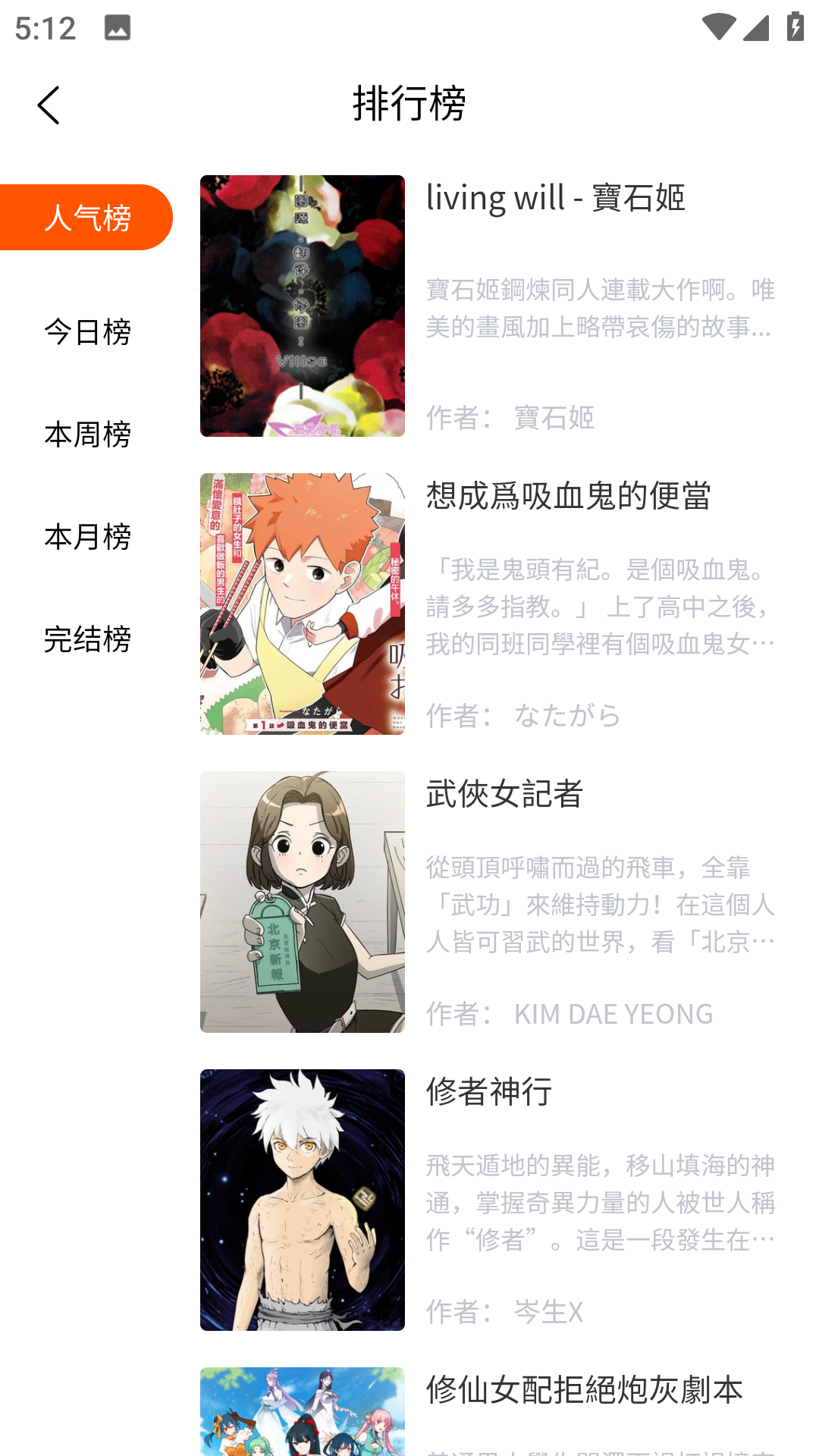Open the 想成爲吸血鬼的便當 cover thumbnail

click(302, 603)
